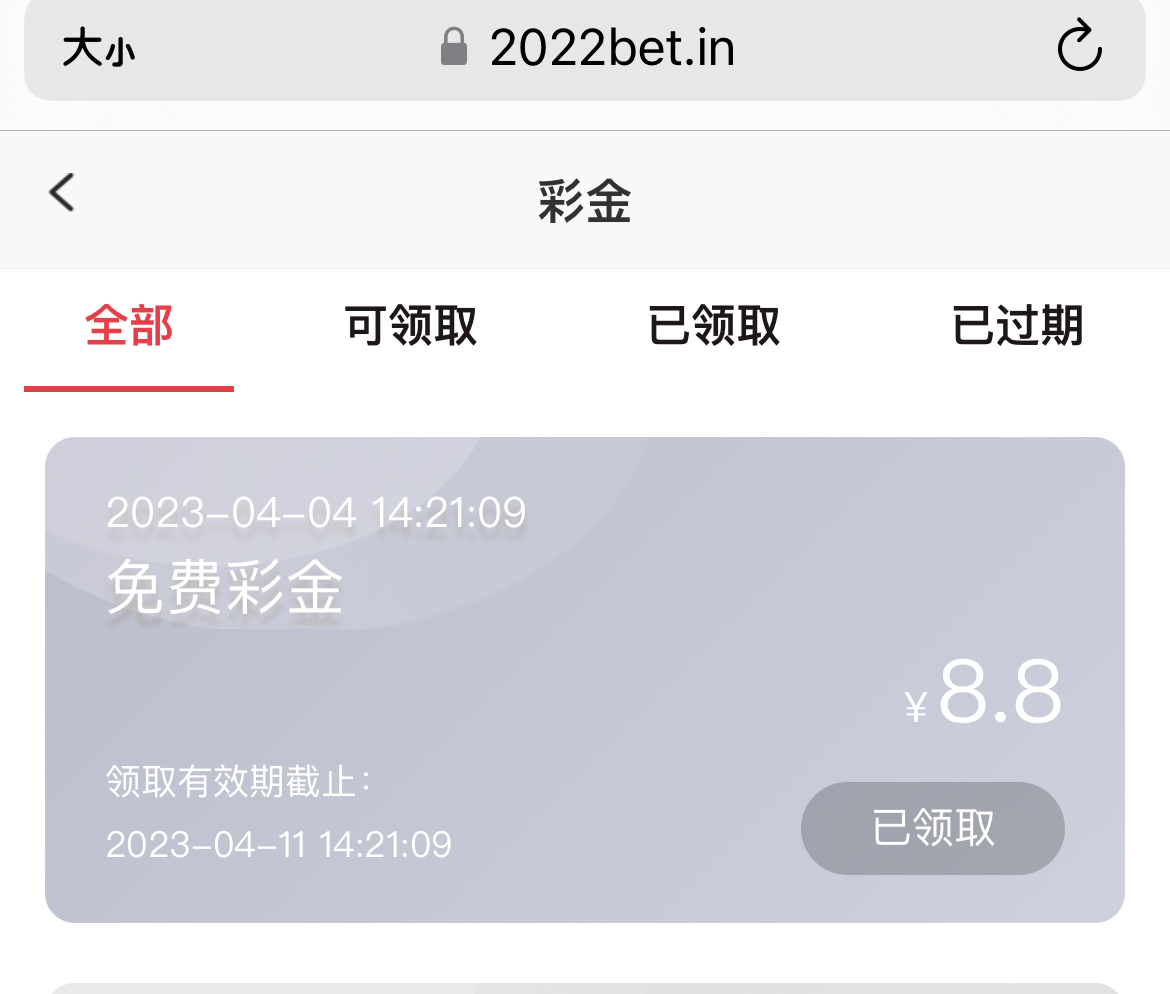Show the 已过期 tab
1170x994 pixels.
[x=1018, y=326]
